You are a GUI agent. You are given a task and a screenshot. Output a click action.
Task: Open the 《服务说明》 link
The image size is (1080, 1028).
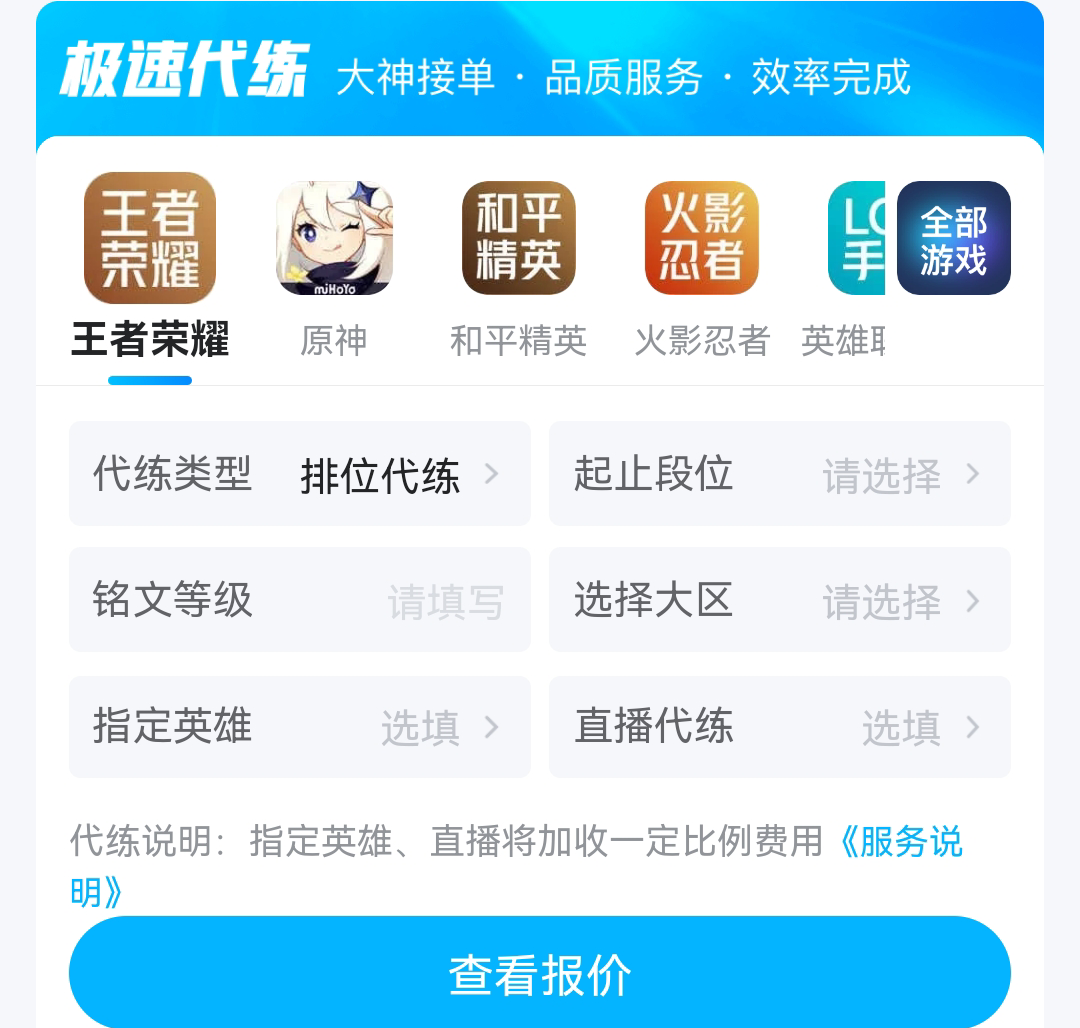[899, 842]
